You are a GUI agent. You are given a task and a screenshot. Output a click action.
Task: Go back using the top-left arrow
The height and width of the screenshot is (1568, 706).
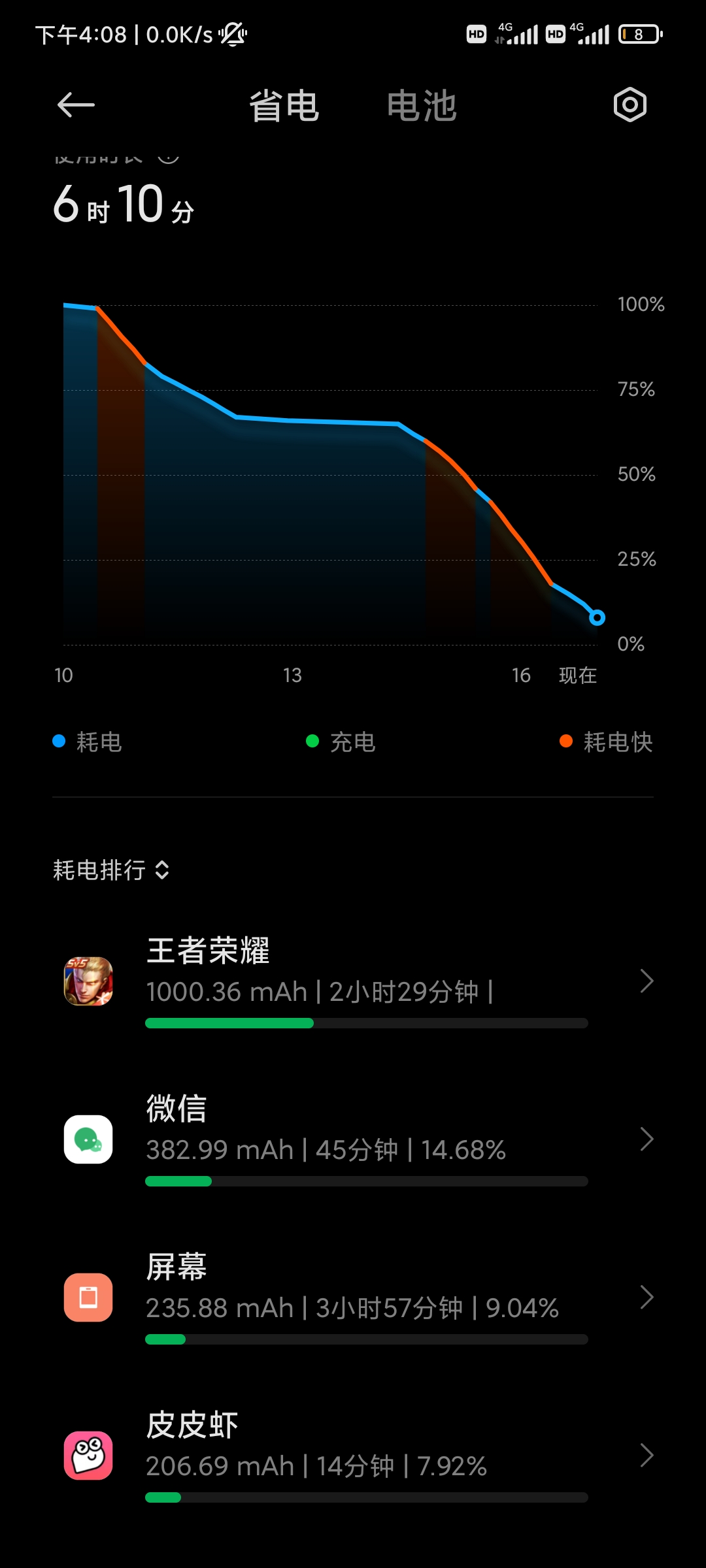click(x=76, y=105)
